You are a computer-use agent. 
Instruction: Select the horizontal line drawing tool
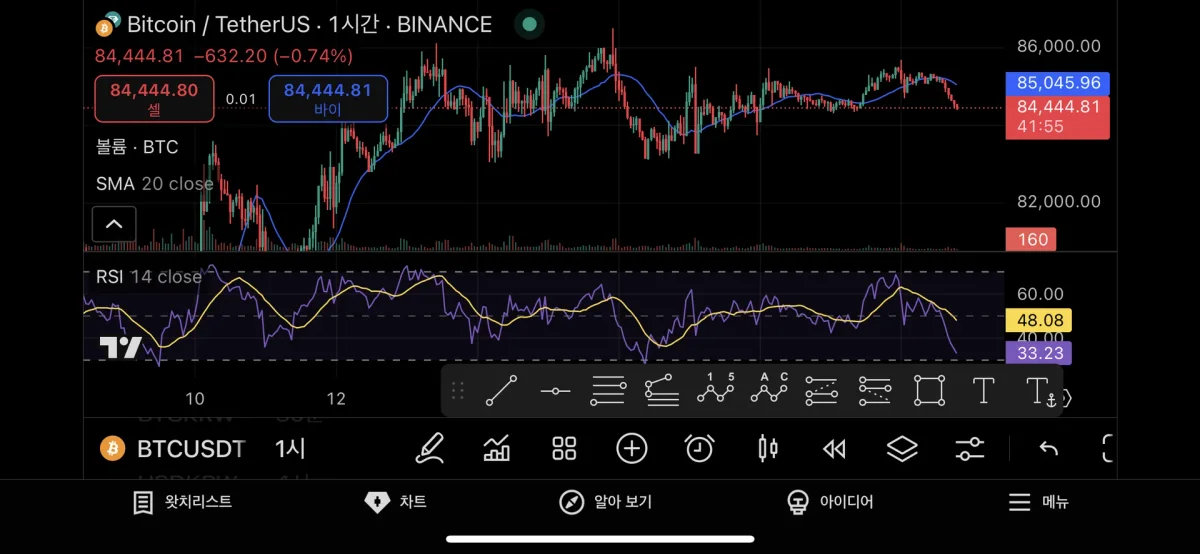point(555,391)
